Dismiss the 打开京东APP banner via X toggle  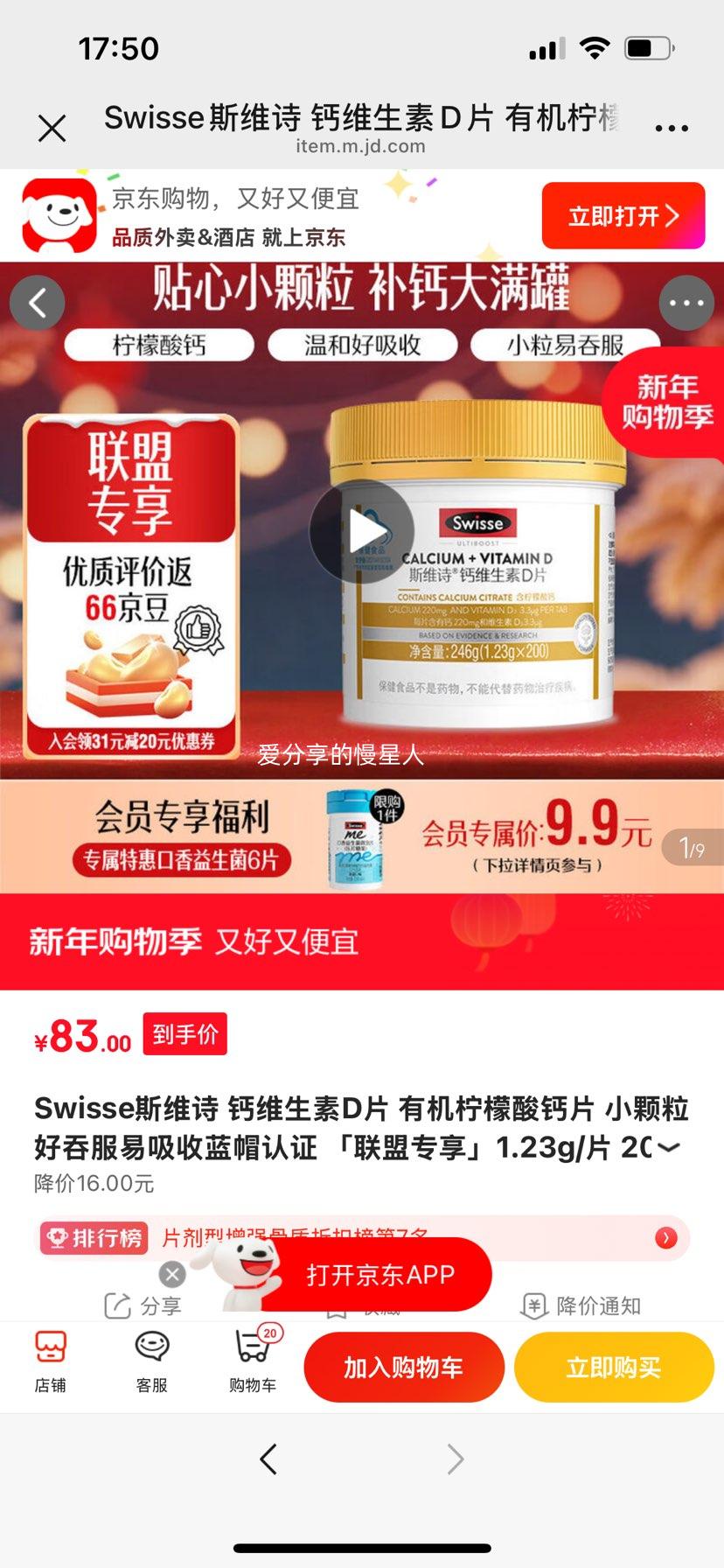172,1273
